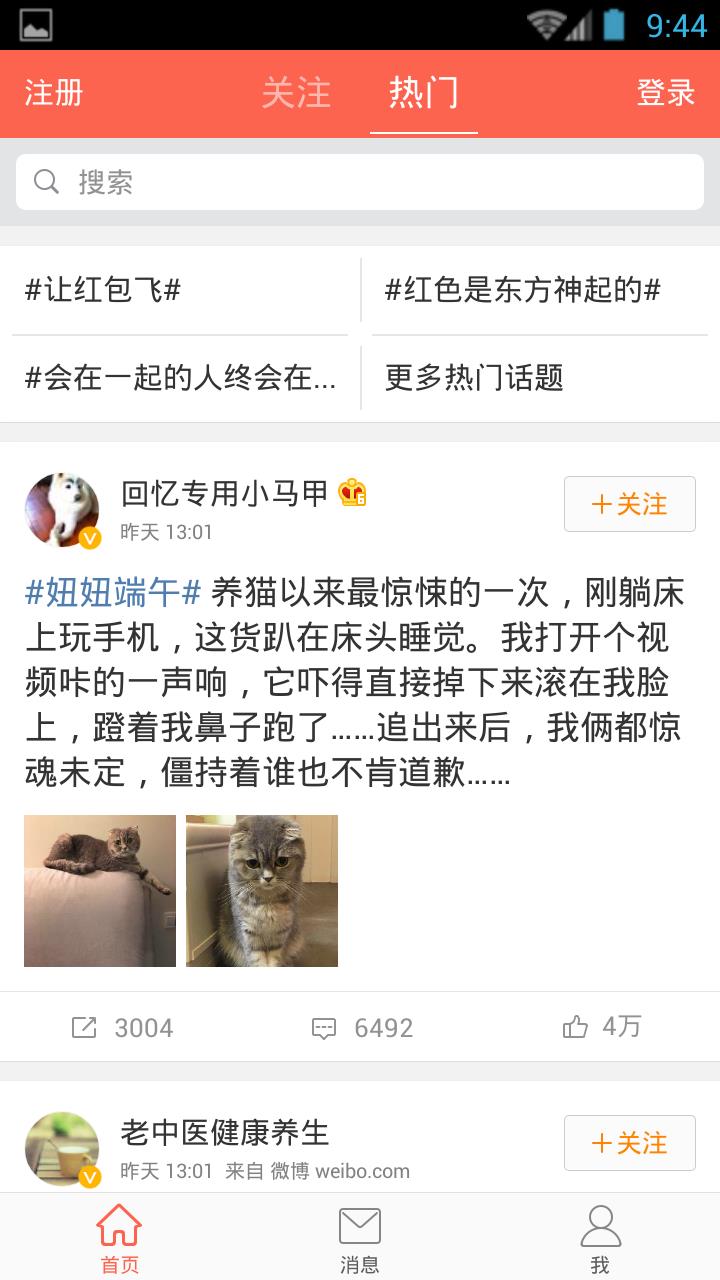Screen dimensions: 720x1280
Task: Open the 搜索 search box
Action: coord(360,182)
